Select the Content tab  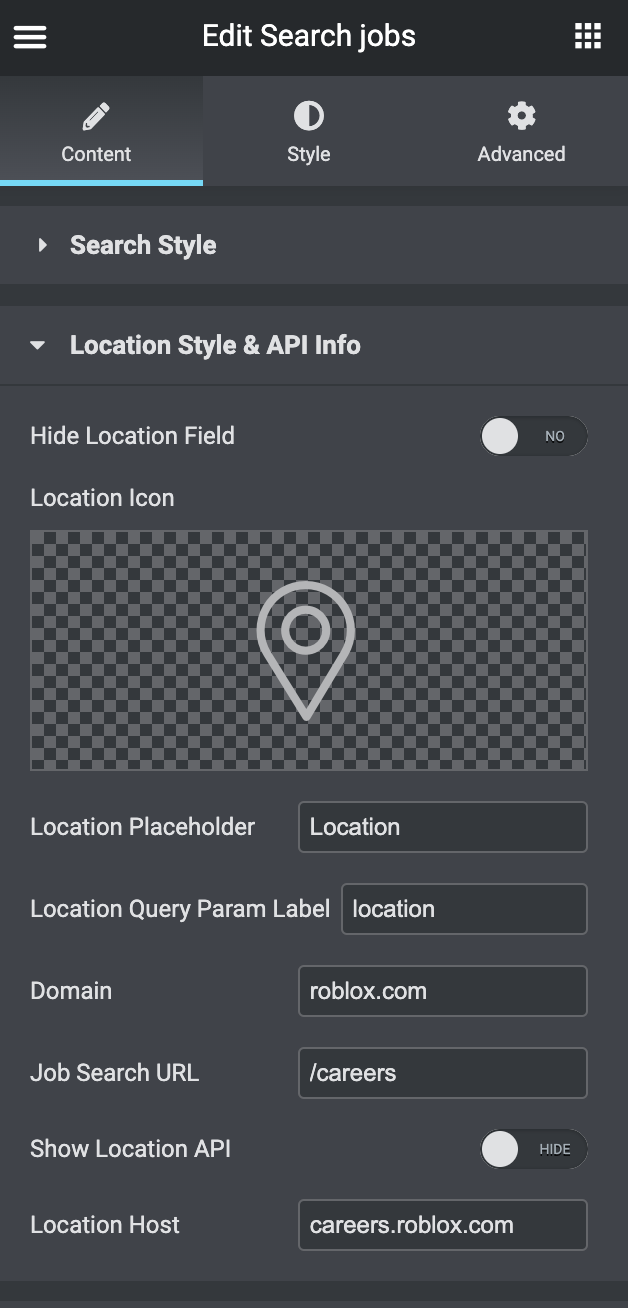pos(96,132)
